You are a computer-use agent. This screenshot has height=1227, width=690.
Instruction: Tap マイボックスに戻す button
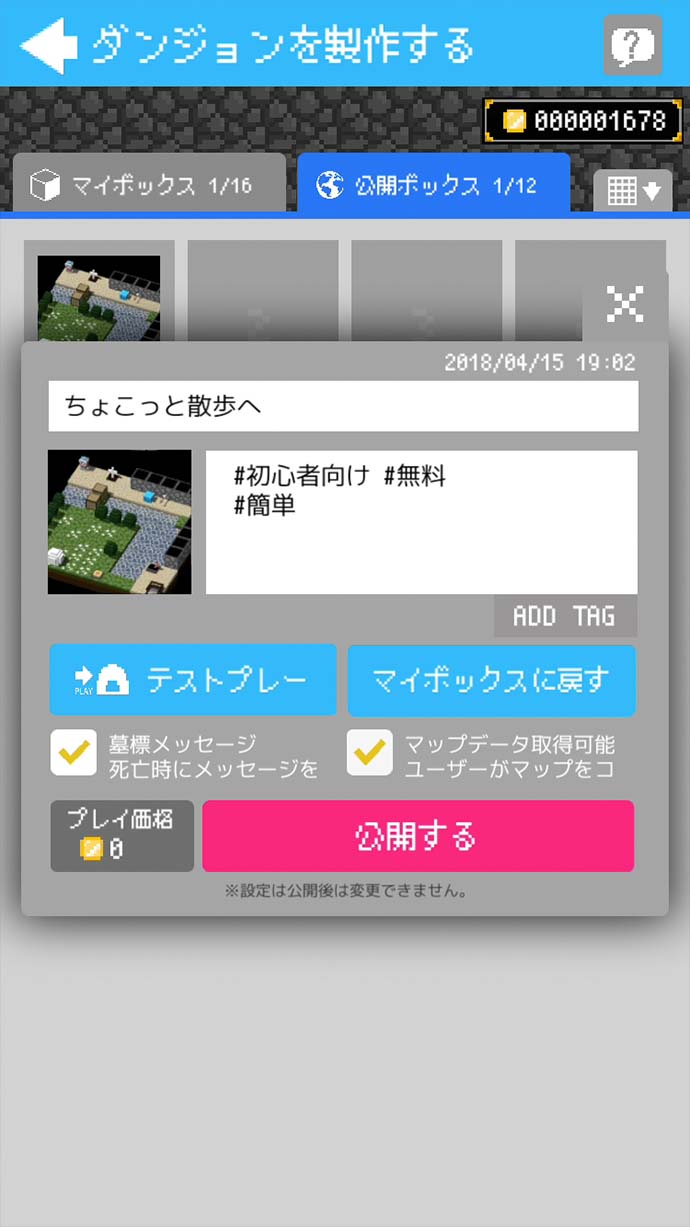click(491, 680)
